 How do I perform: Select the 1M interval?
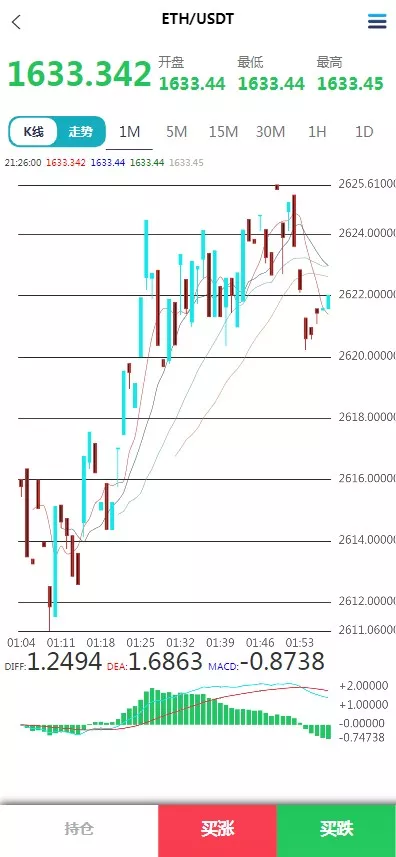pos(129,132)
